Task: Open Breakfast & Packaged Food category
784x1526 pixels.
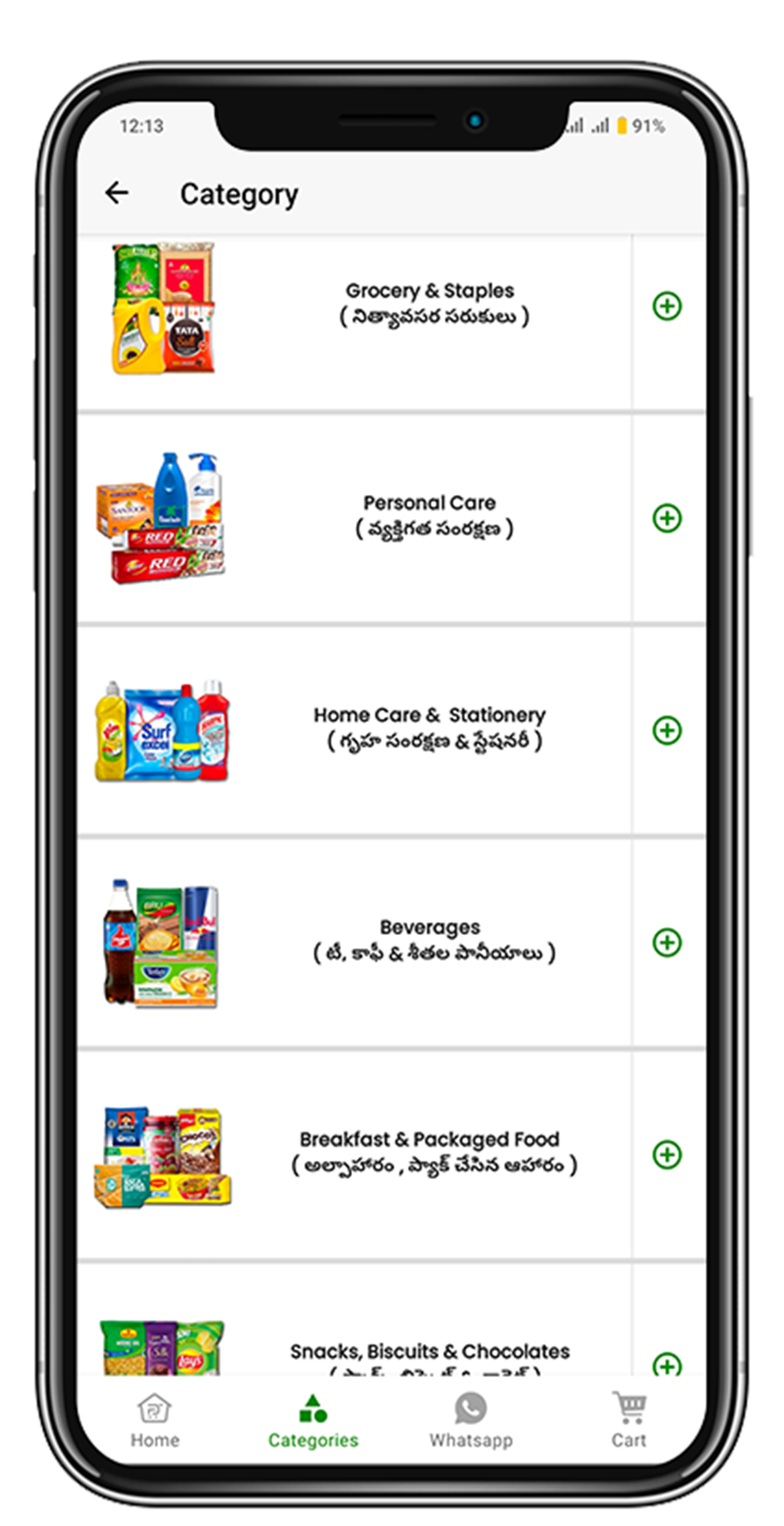Action: 429,1152
